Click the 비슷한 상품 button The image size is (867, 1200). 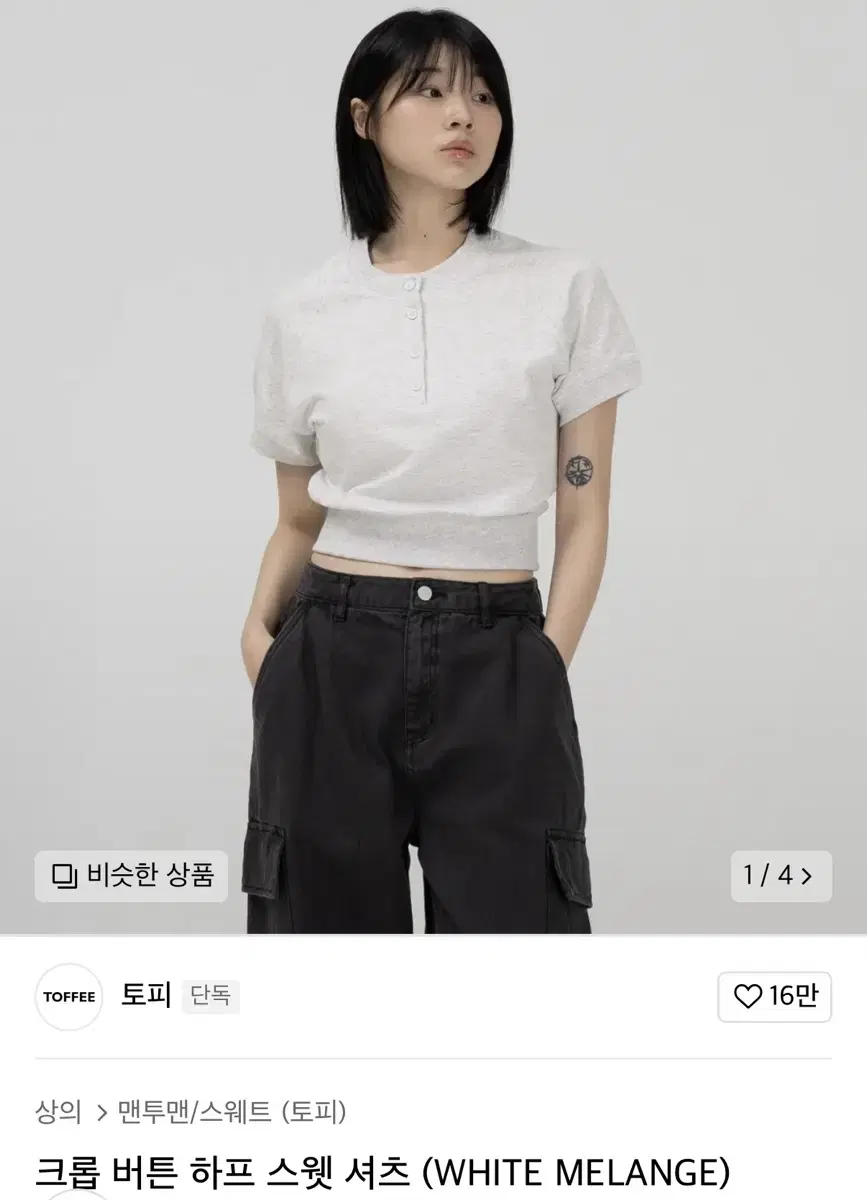tap(130, 877)
